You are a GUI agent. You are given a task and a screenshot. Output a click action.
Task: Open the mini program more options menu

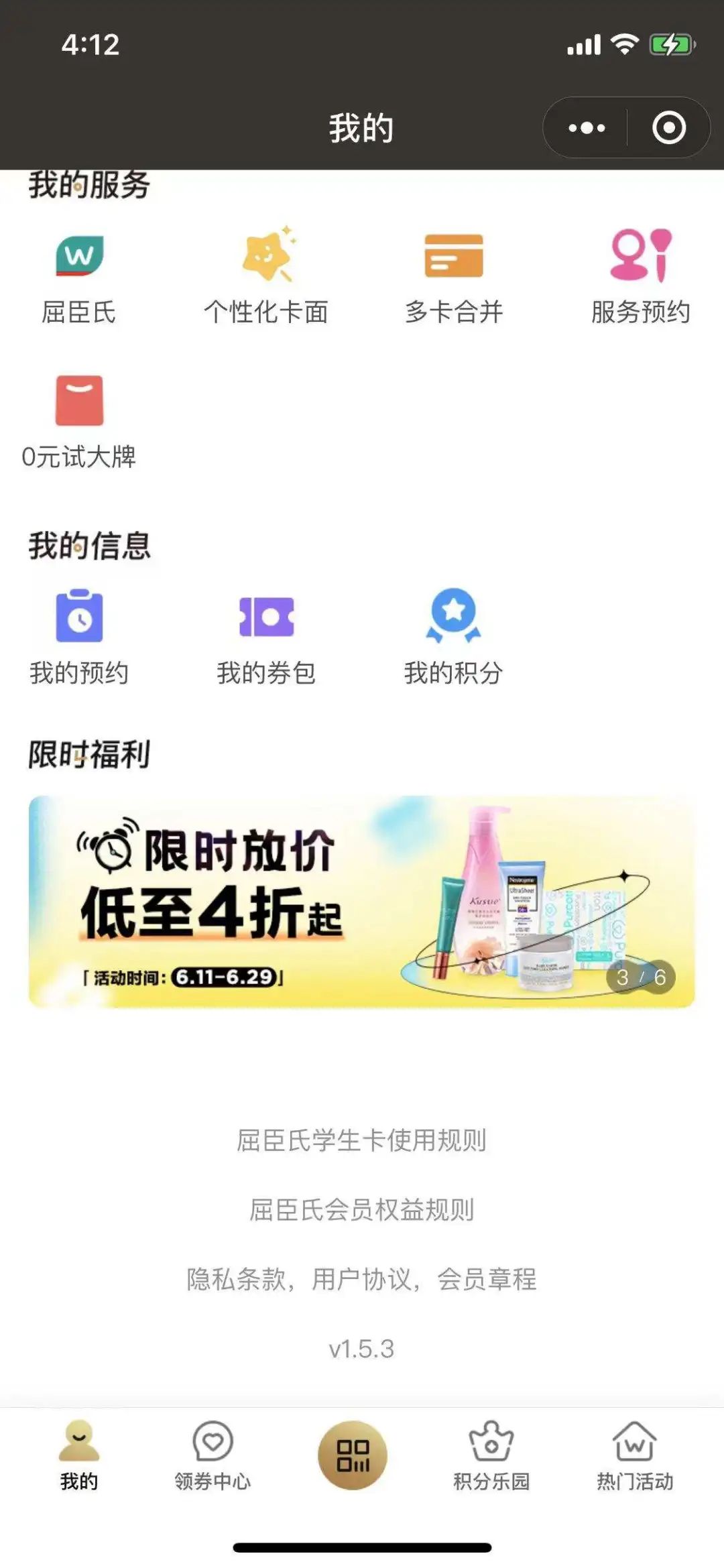click(x=587, y=127)
